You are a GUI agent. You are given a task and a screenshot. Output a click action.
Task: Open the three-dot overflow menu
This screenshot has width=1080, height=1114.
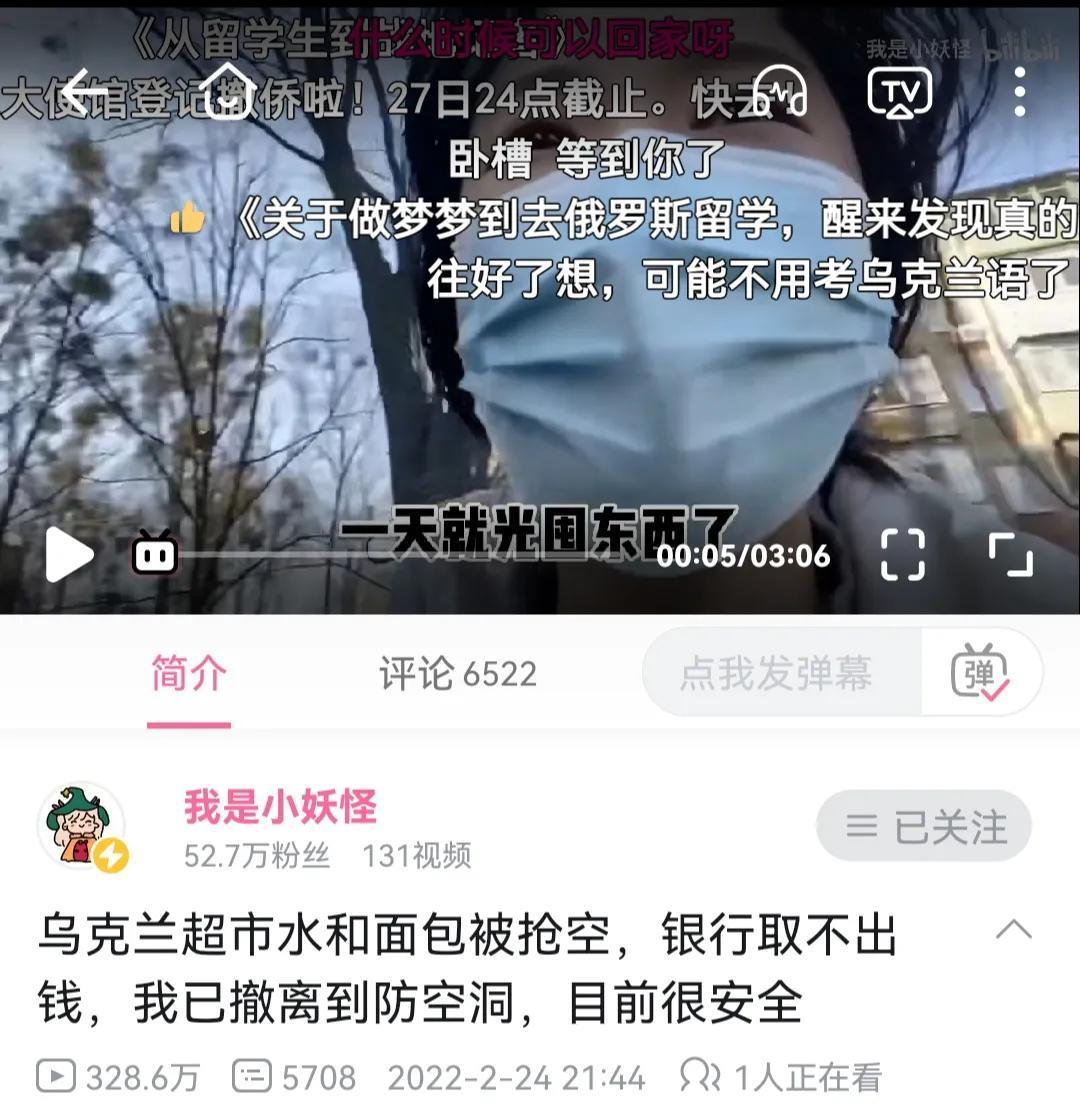[x=1019, y=93]
